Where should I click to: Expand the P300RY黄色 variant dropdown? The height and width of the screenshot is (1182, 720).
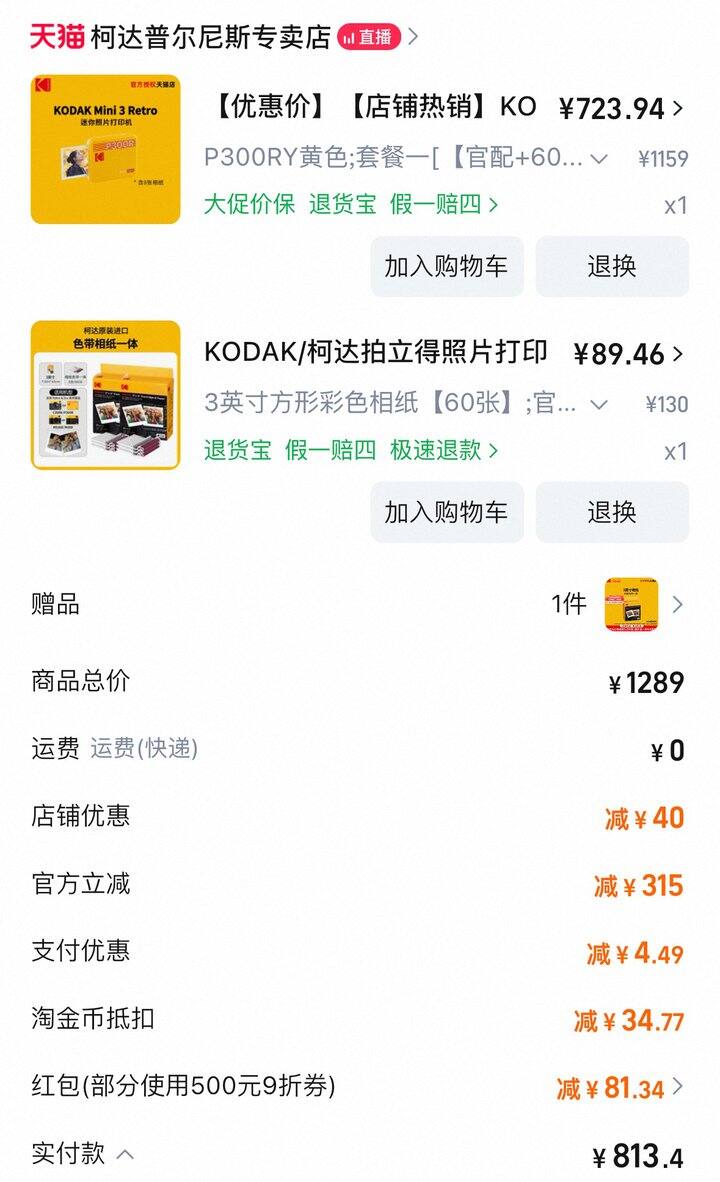(x=599, y=158)
